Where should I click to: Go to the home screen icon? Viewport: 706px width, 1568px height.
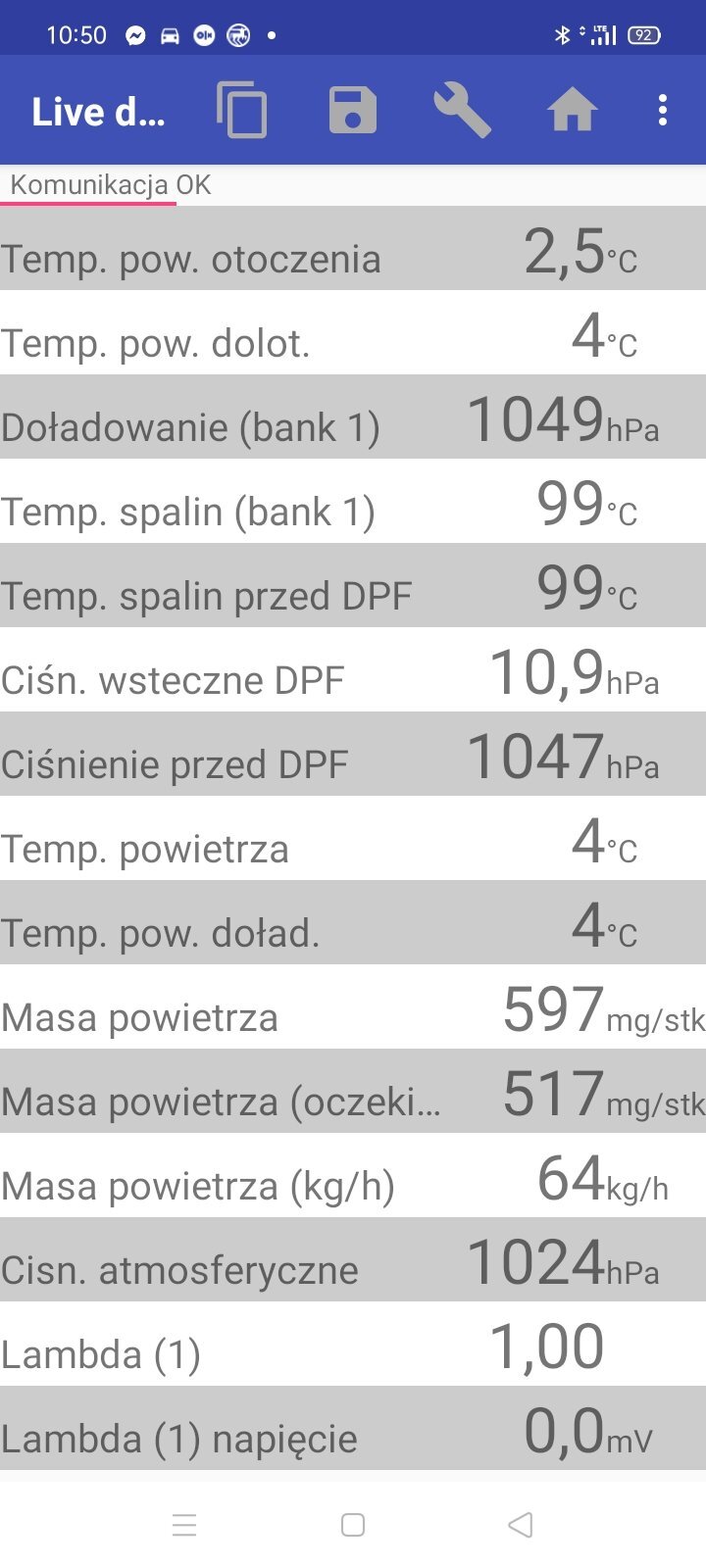[573, 110]
